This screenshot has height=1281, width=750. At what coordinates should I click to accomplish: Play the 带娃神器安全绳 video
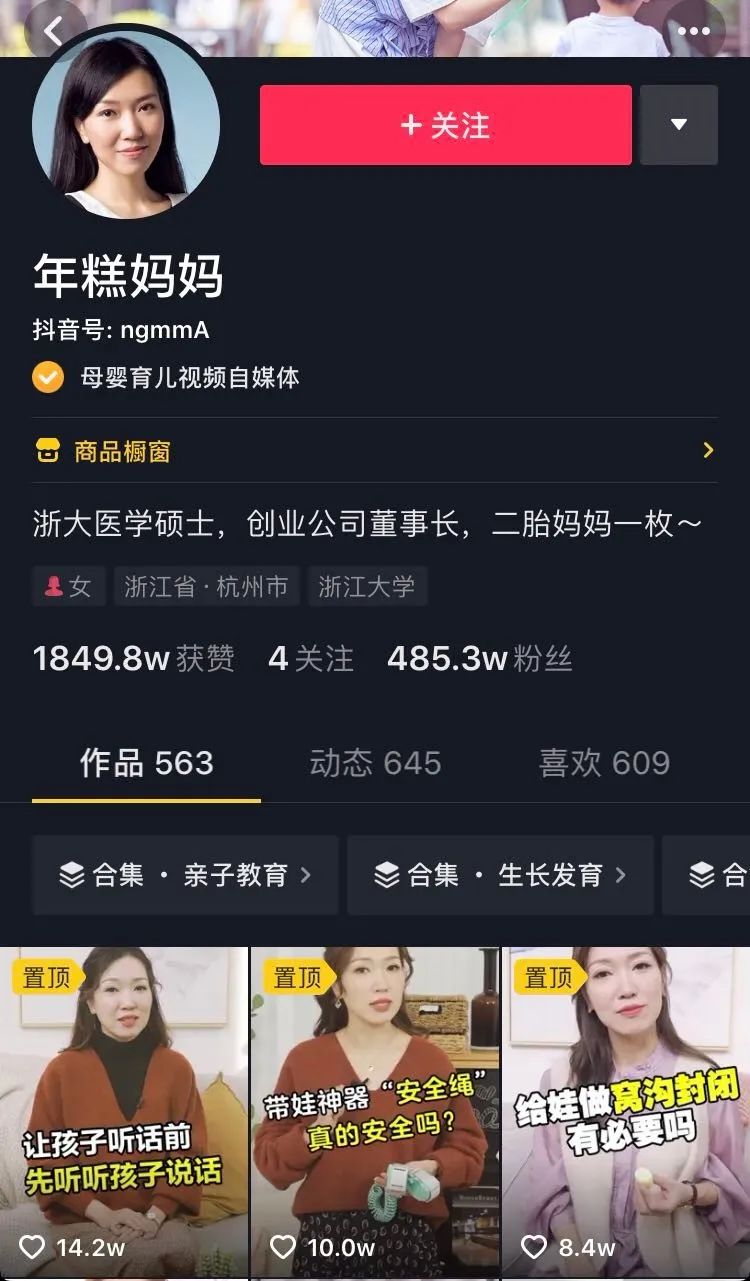pos(375,1110)
